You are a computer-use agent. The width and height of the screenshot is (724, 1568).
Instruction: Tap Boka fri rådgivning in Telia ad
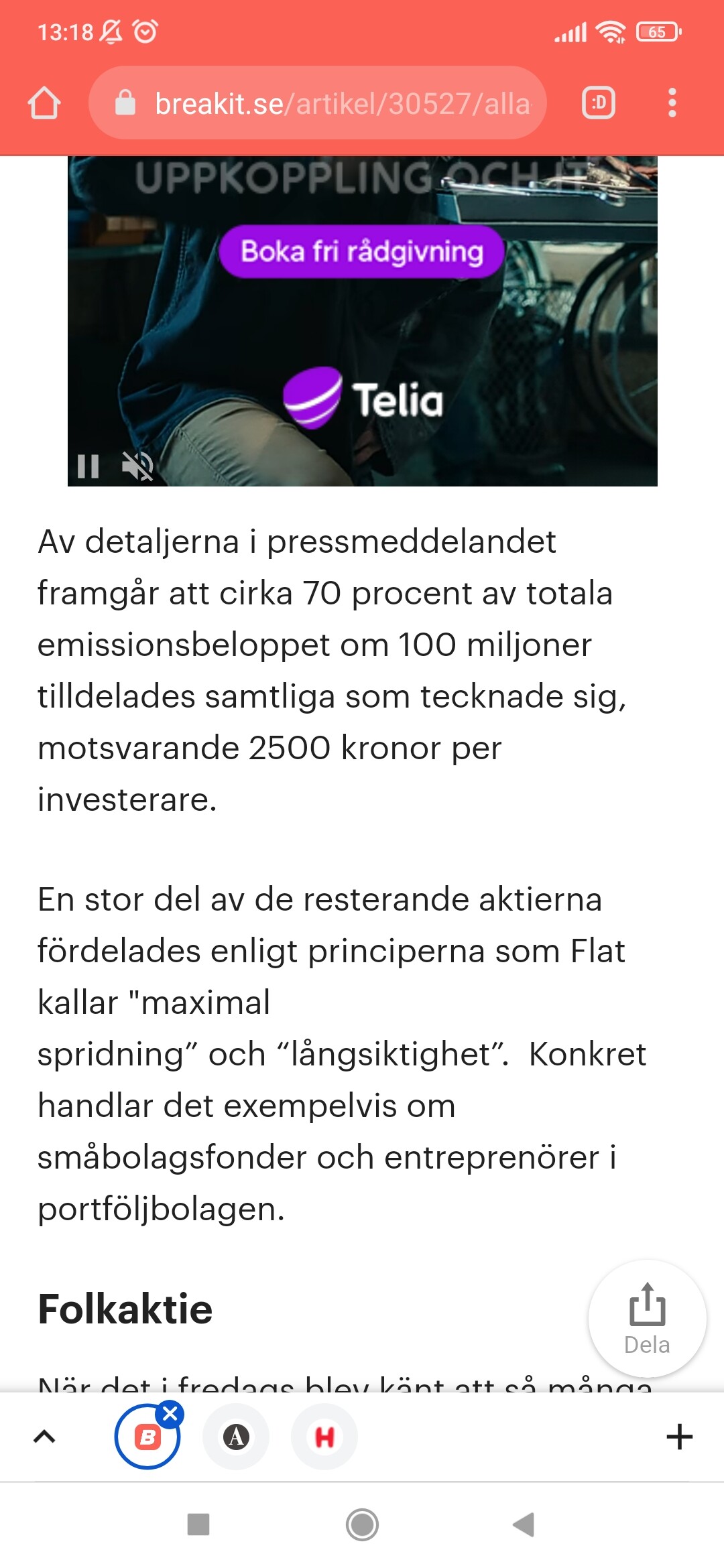click(361, 252)
